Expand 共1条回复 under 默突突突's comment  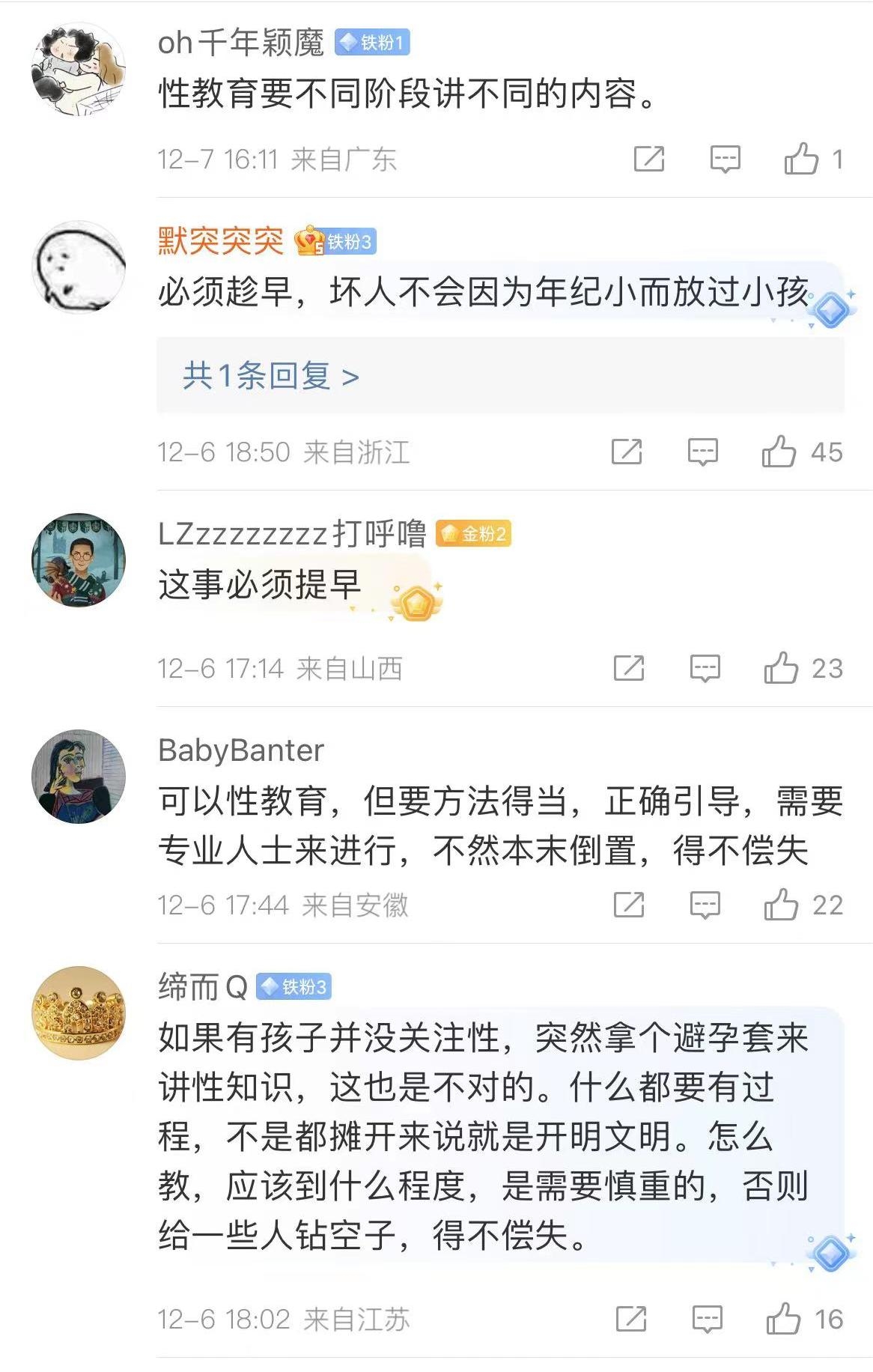coord(271,376)
